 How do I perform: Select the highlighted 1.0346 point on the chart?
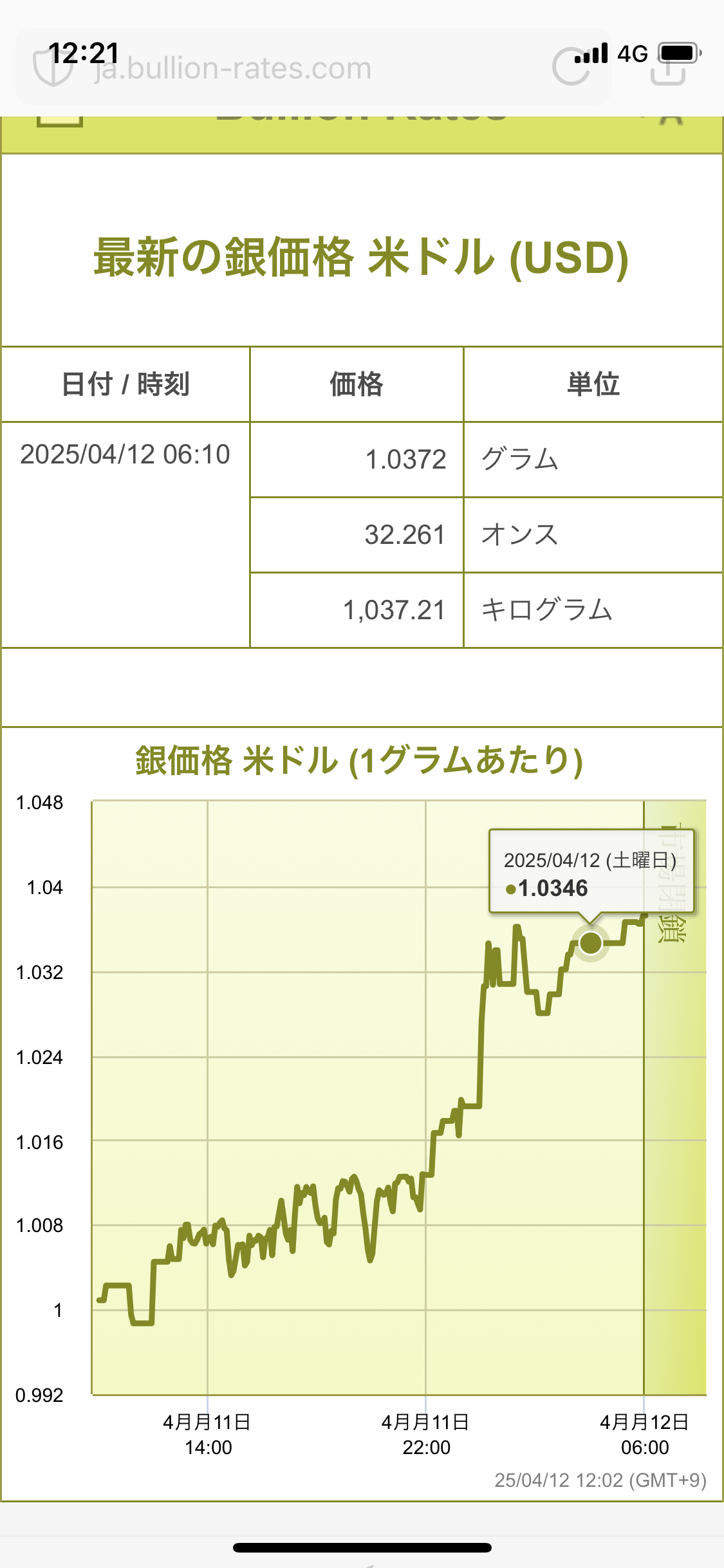click(590, 943)
